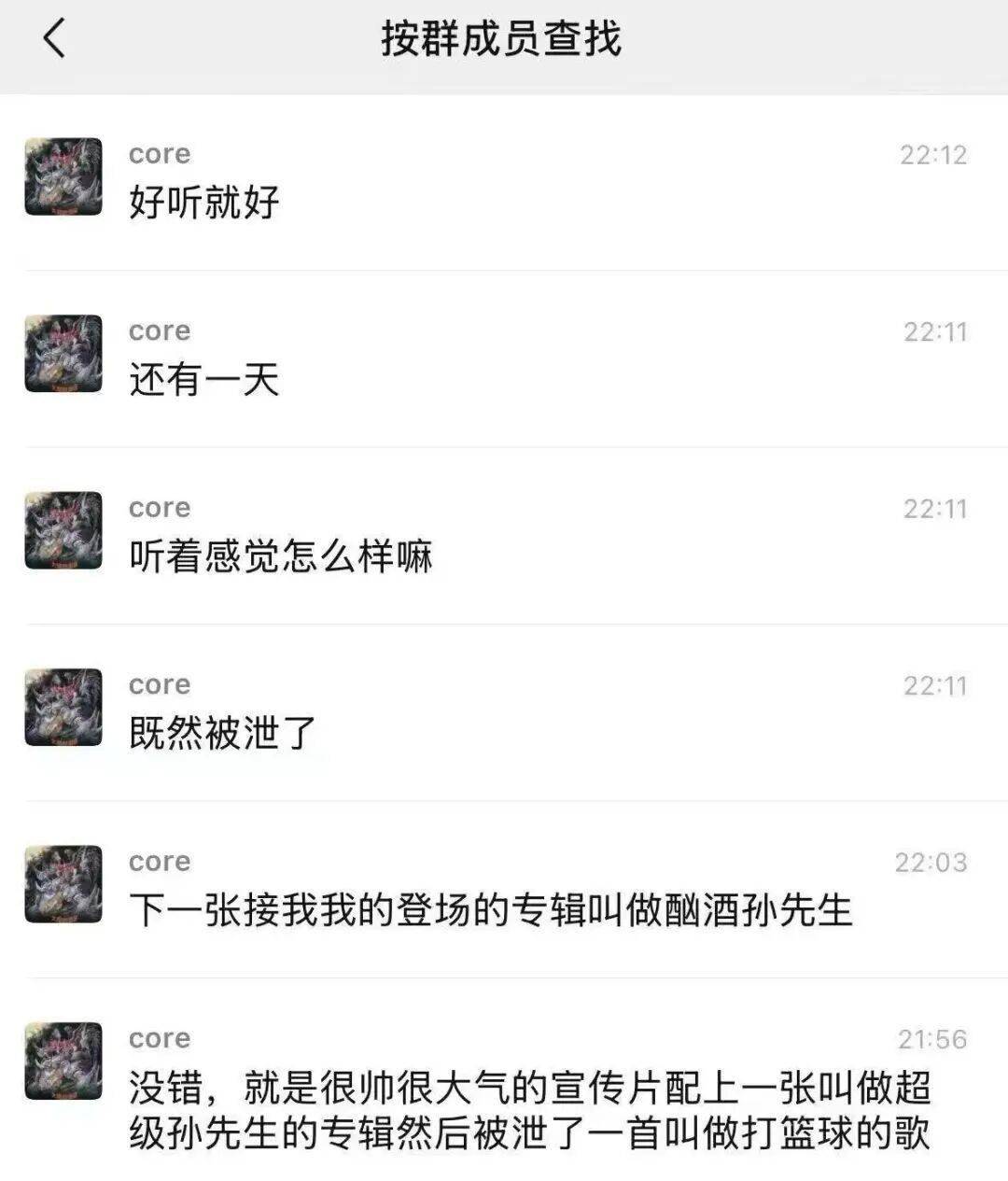Tap core's name beside the 22:03 message
1008x1181 pixels.
pos(158,861)
